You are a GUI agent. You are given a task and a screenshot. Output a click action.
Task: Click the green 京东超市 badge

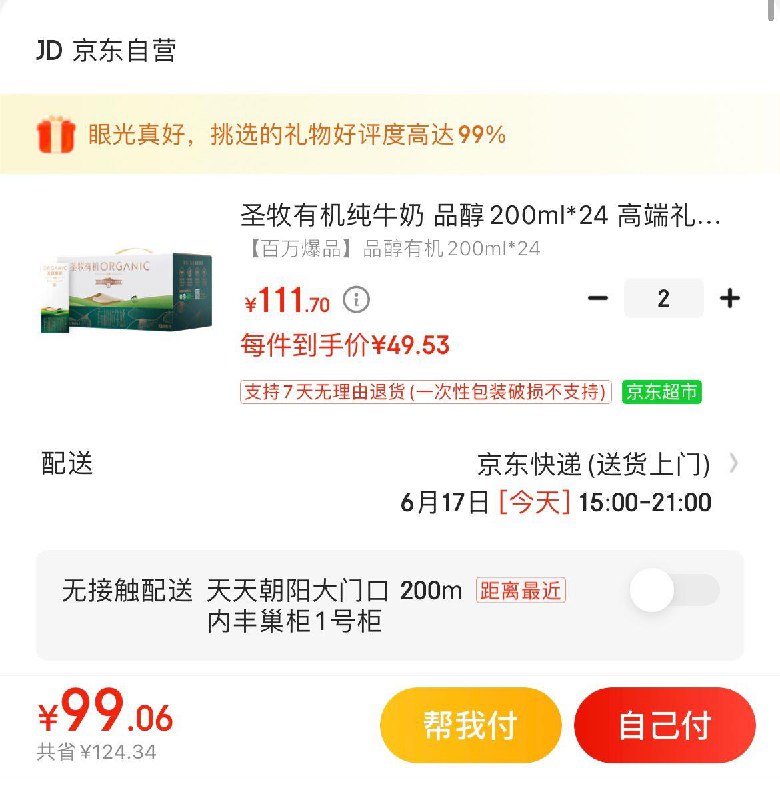pyautogui.click(x=662, y=392)
